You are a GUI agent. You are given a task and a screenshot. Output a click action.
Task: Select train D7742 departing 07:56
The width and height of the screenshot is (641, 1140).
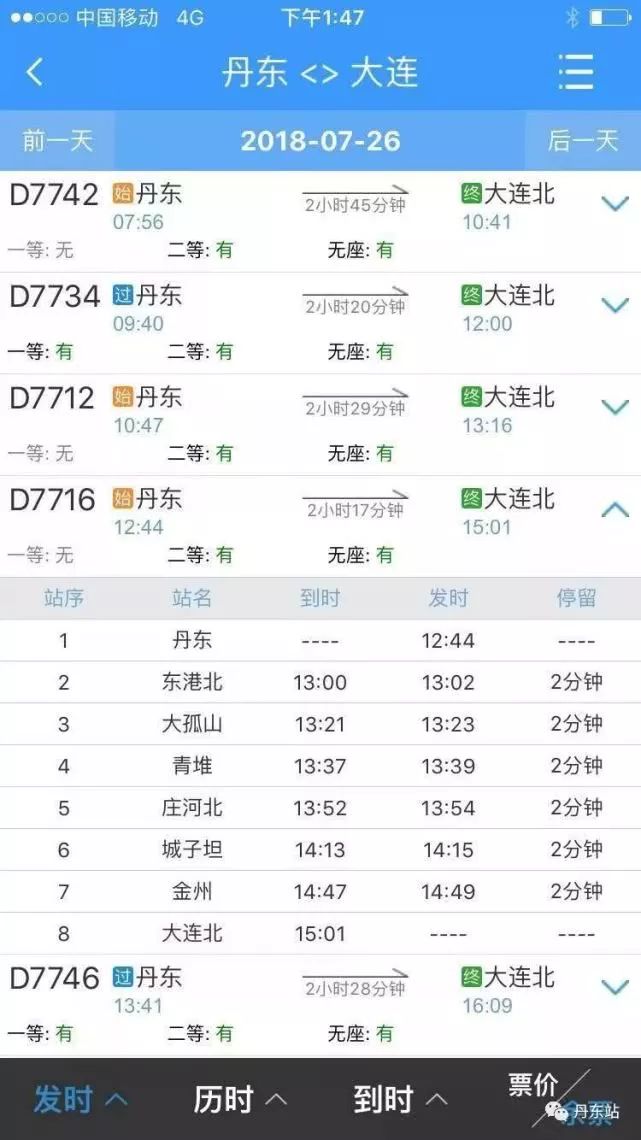[320, 222]
